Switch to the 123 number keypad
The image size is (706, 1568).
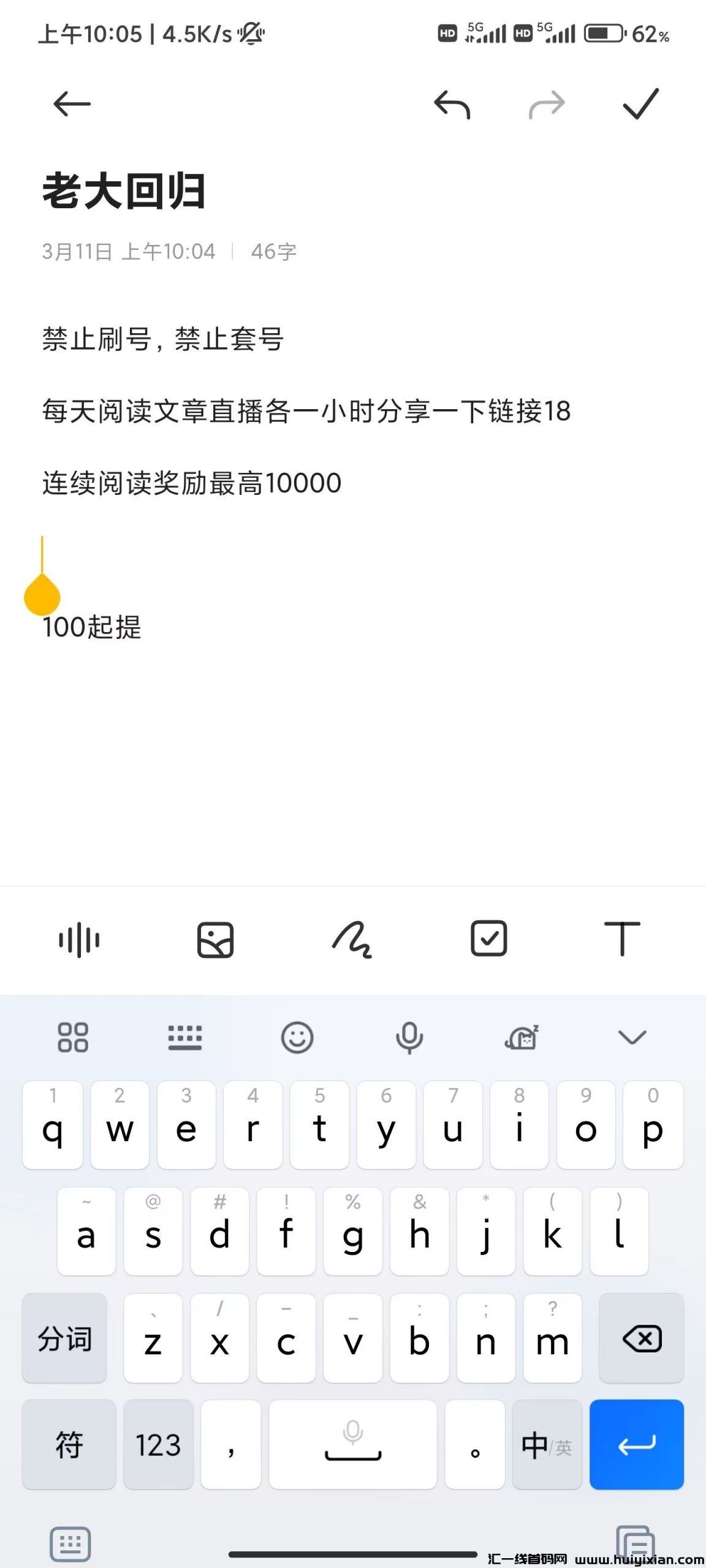click(x=158, y=1445)
